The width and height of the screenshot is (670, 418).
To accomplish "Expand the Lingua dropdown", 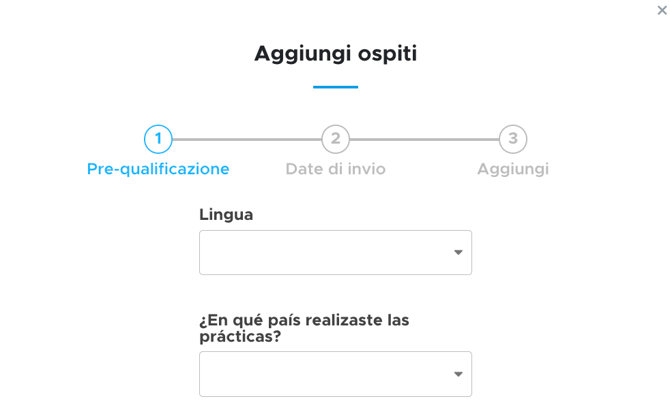I will 335,252.
